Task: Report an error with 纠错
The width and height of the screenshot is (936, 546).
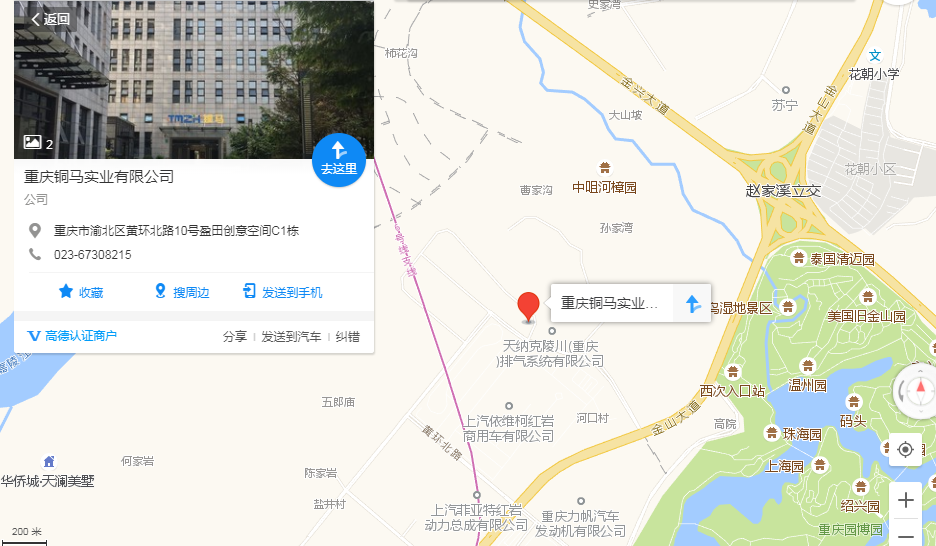Action: [x=347, y=337]
